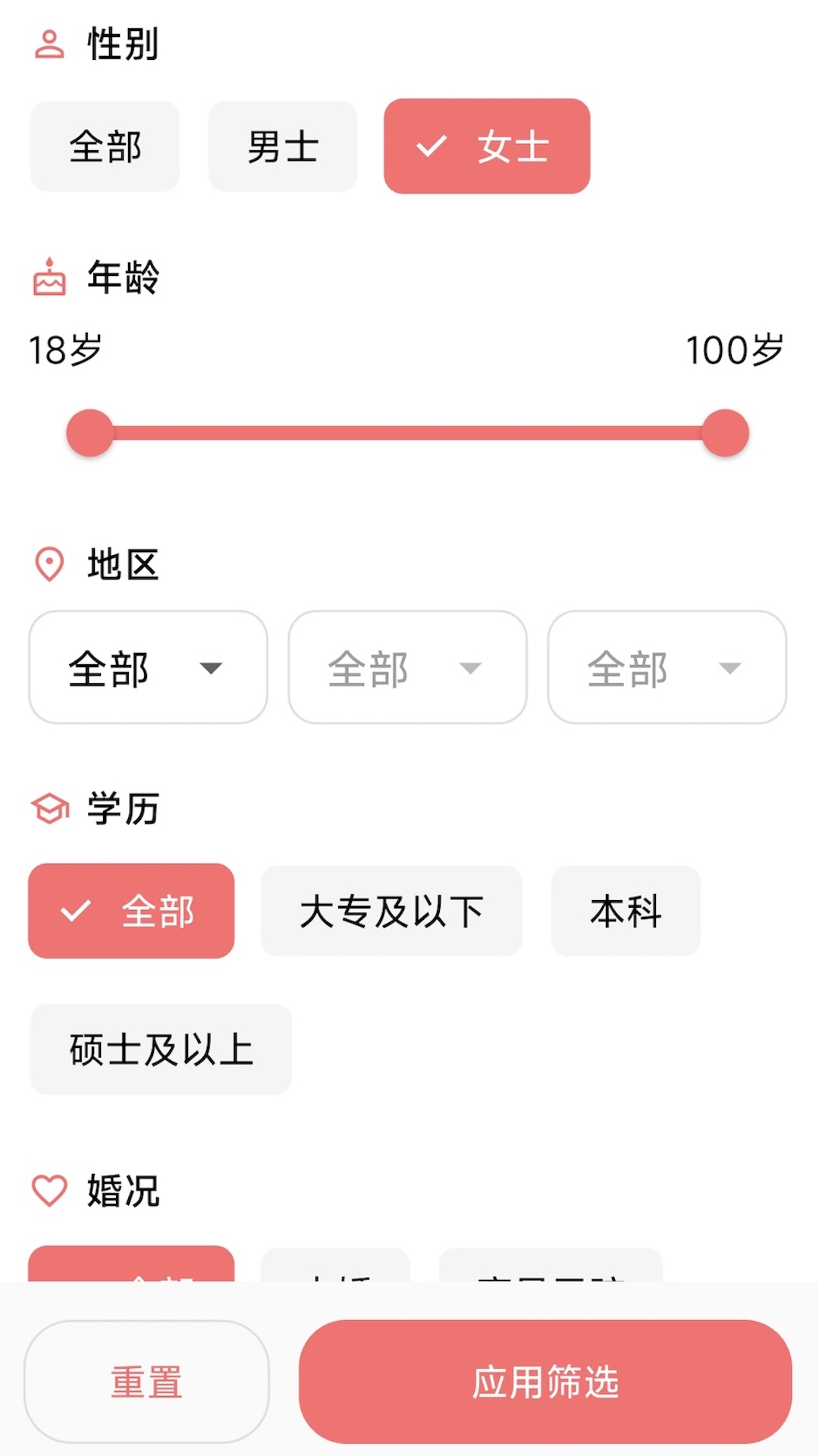
Task: Click the left handle of the age slider
Action: click(x=89, y=432)
